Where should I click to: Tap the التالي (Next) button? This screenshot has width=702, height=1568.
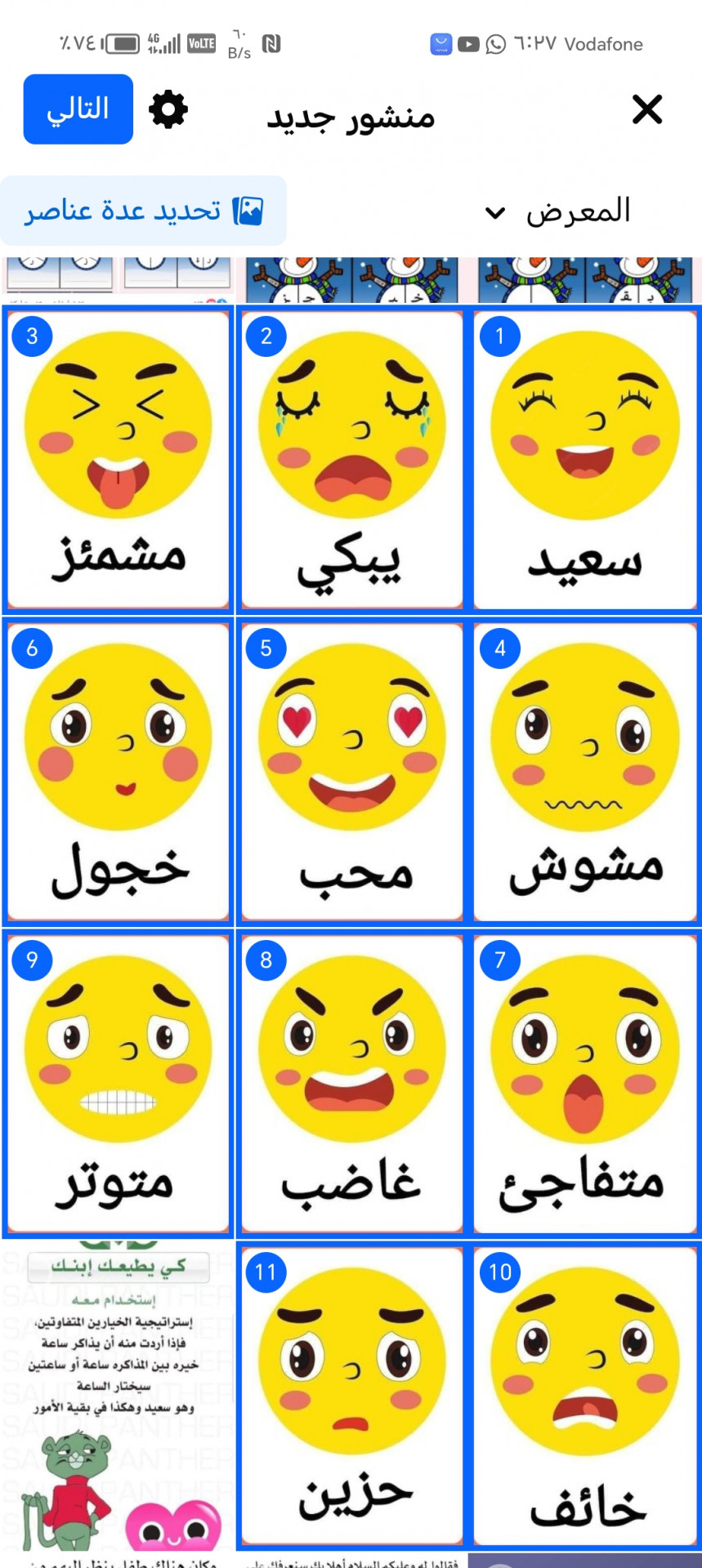point(78,109)
